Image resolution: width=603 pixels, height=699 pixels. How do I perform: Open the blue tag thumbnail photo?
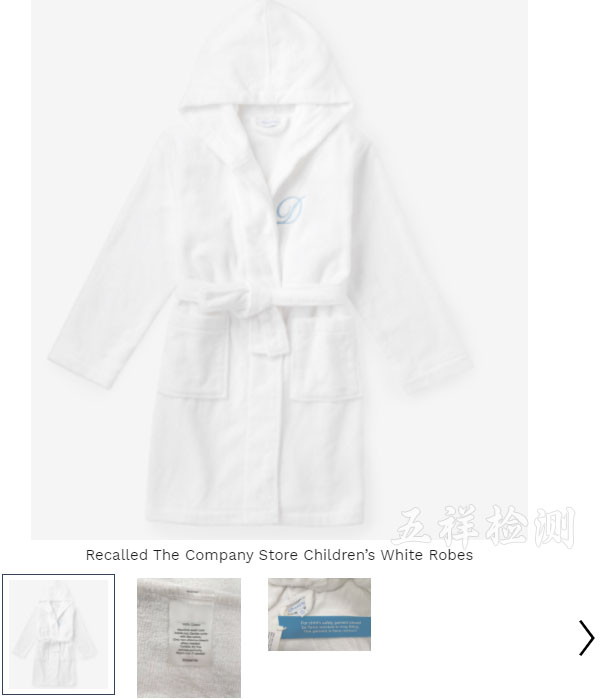[319, 614]
